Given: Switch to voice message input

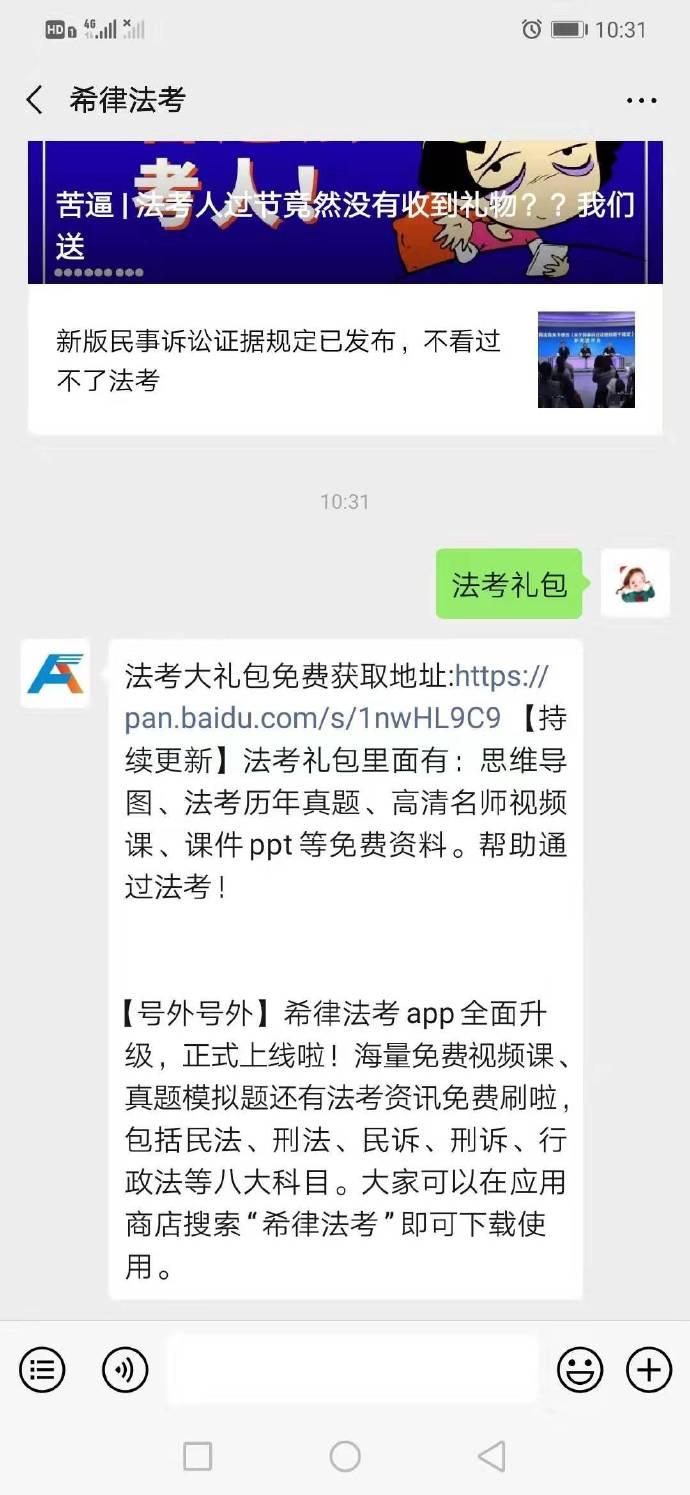Looking at the screenshot, I should coord(125,1369).
